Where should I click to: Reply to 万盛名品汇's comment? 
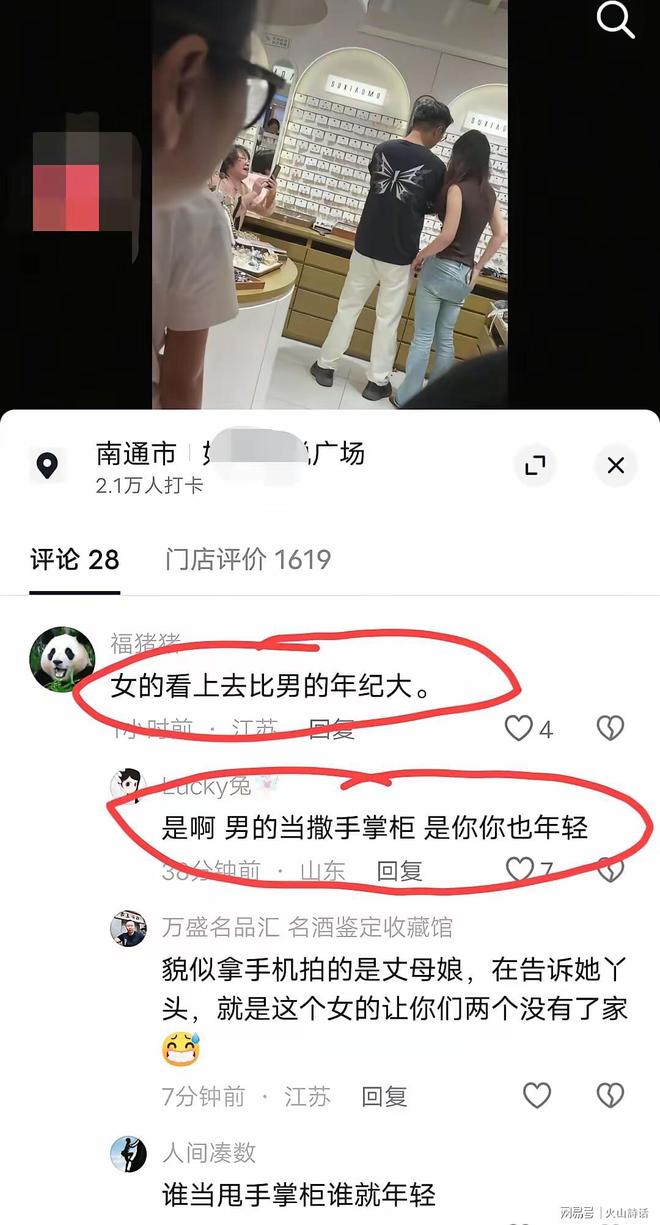click(x=384, y=1097)
